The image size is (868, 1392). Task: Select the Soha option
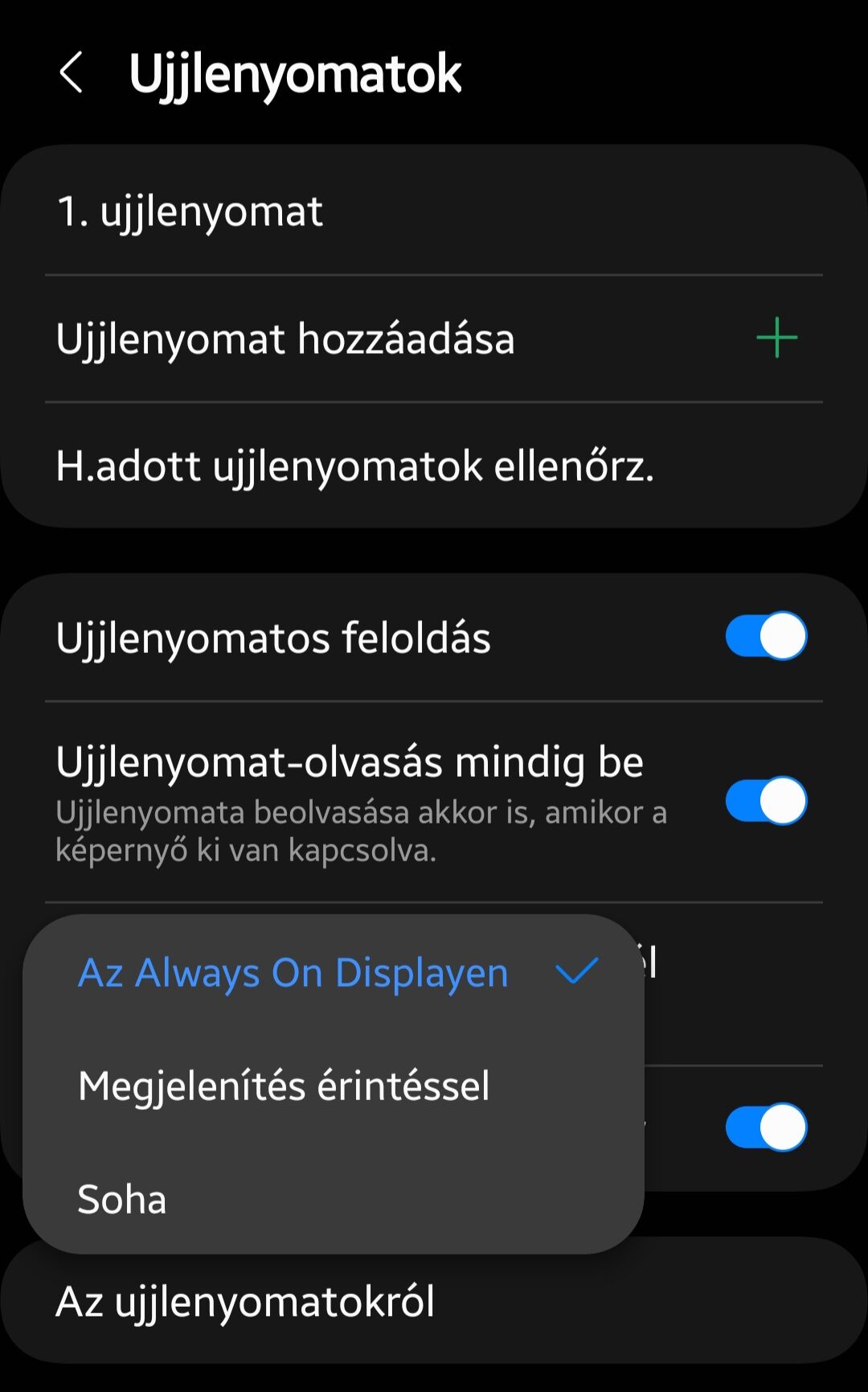(x=334, y=1198)
